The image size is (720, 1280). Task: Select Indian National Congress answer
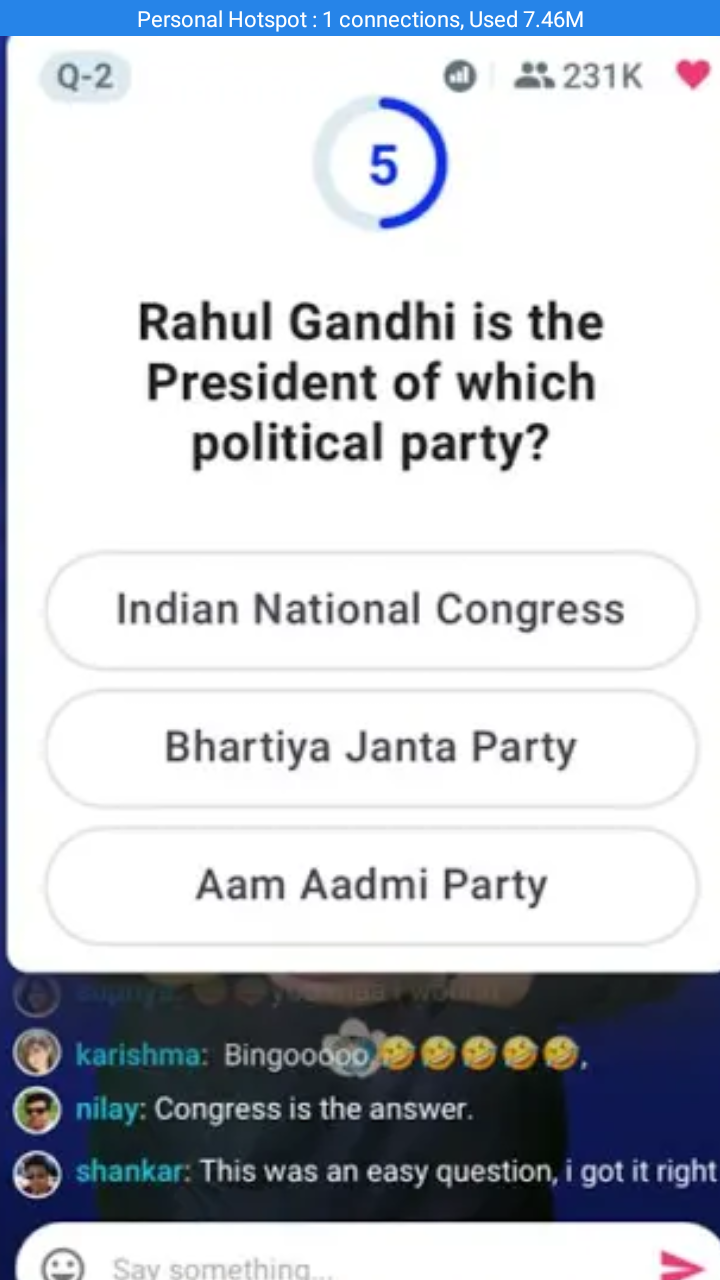371,610
